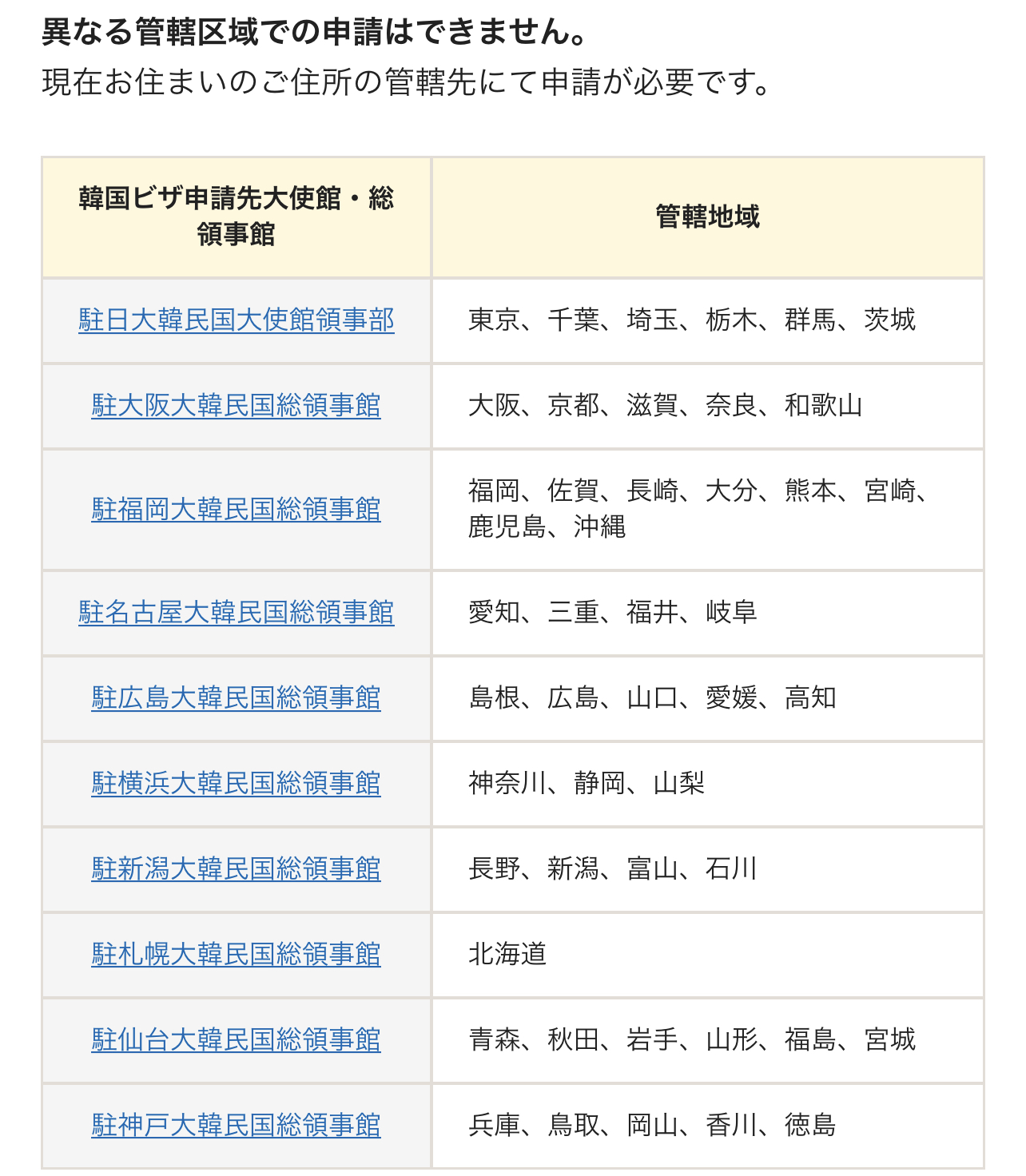Open the 駐神戸大韓民国総領事館 link
The width and height of the screenshot is (1026, 1176).
(236, 1126)
